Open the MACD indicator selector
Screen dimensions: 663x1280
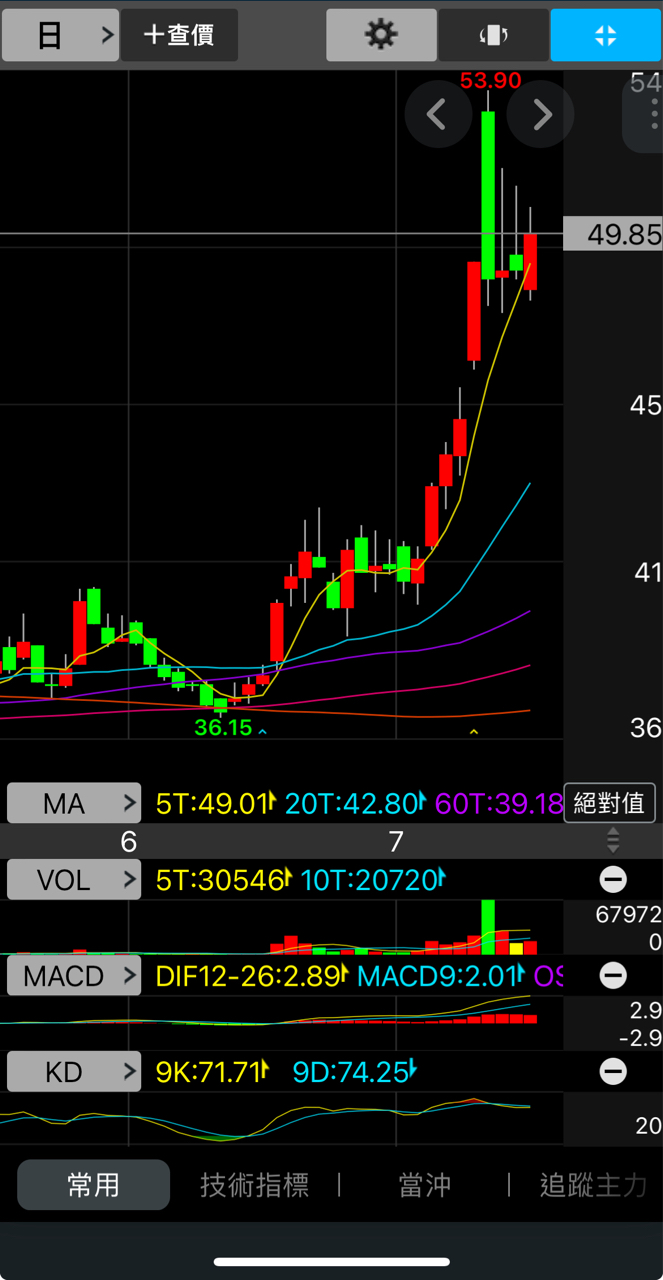[x=74, y=976]
